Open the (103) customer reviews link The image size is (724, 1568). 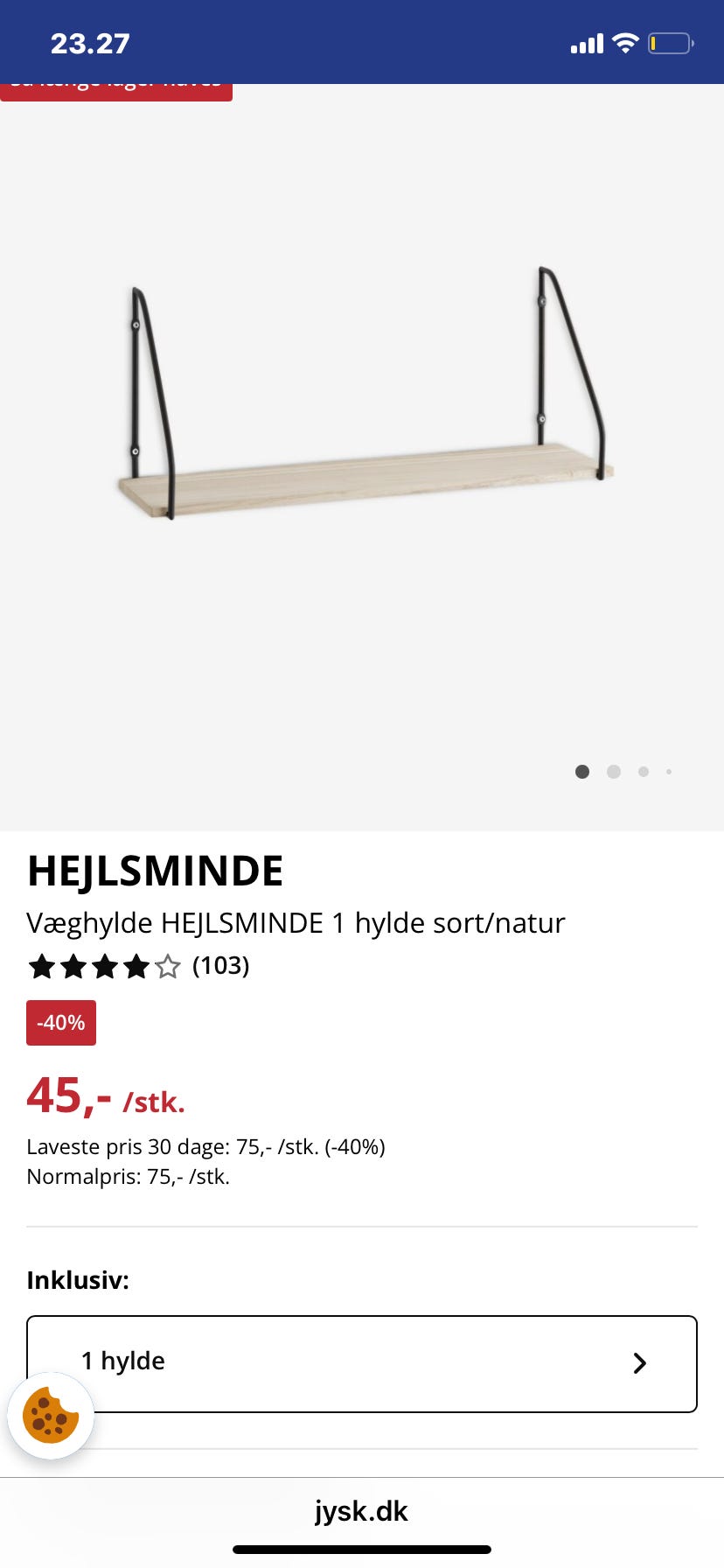(220, 966)
